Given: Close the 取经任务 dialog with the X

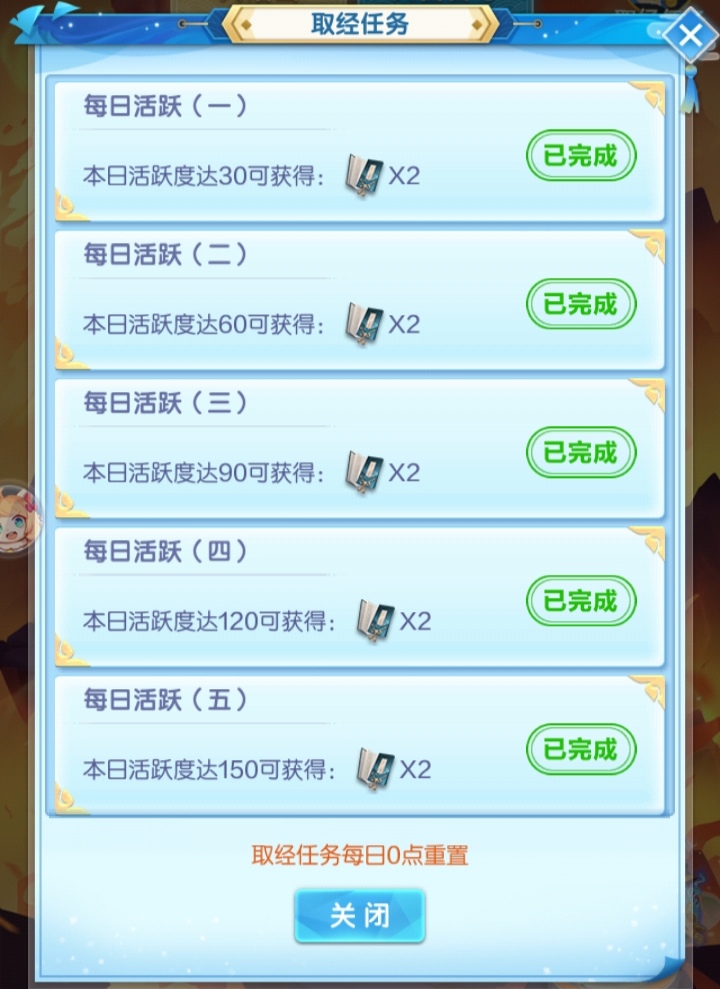Looking at the screenshot, I should 690,36.
